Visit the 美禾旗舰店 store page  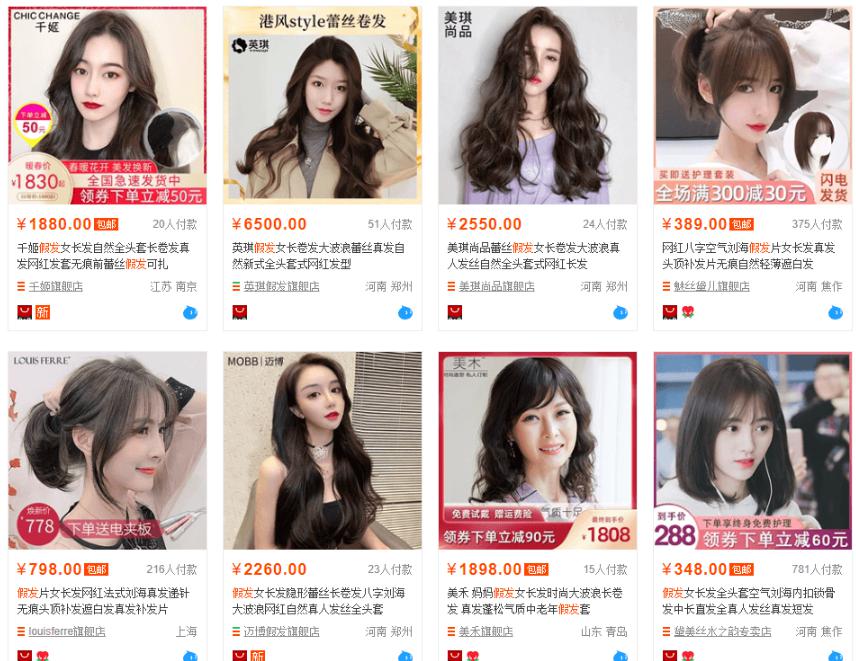485,632
